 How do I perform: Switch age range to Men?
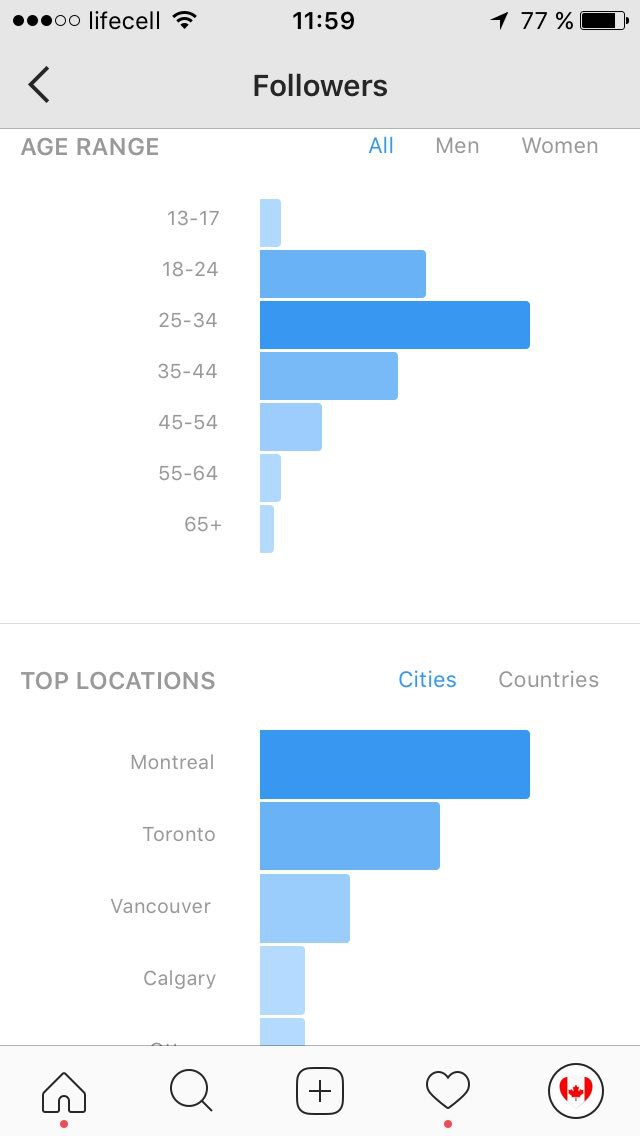(457, 146)
